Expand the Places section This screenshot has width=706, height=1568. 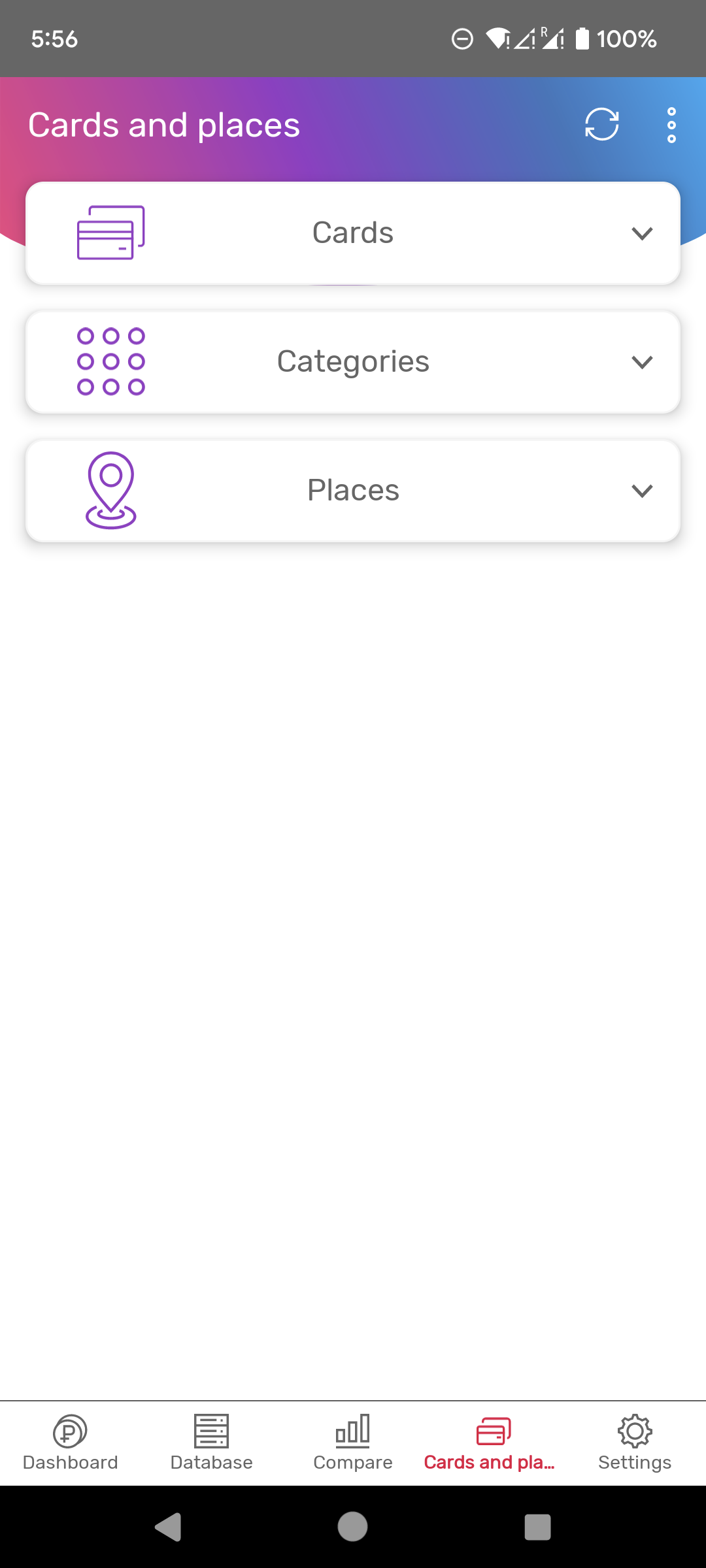353,491
